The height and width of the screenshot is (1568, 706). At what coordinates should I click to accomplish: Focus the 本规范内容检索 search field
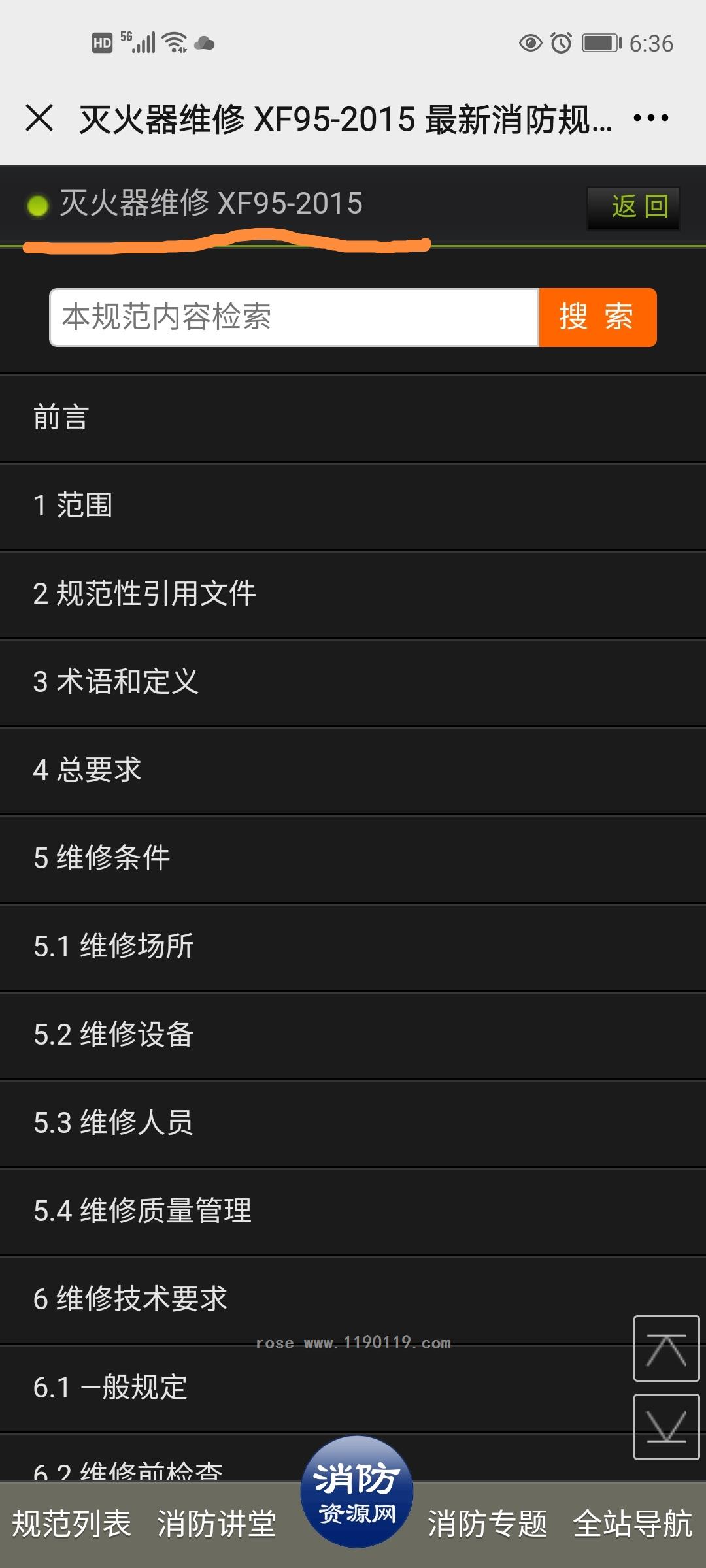pos(294,318)
